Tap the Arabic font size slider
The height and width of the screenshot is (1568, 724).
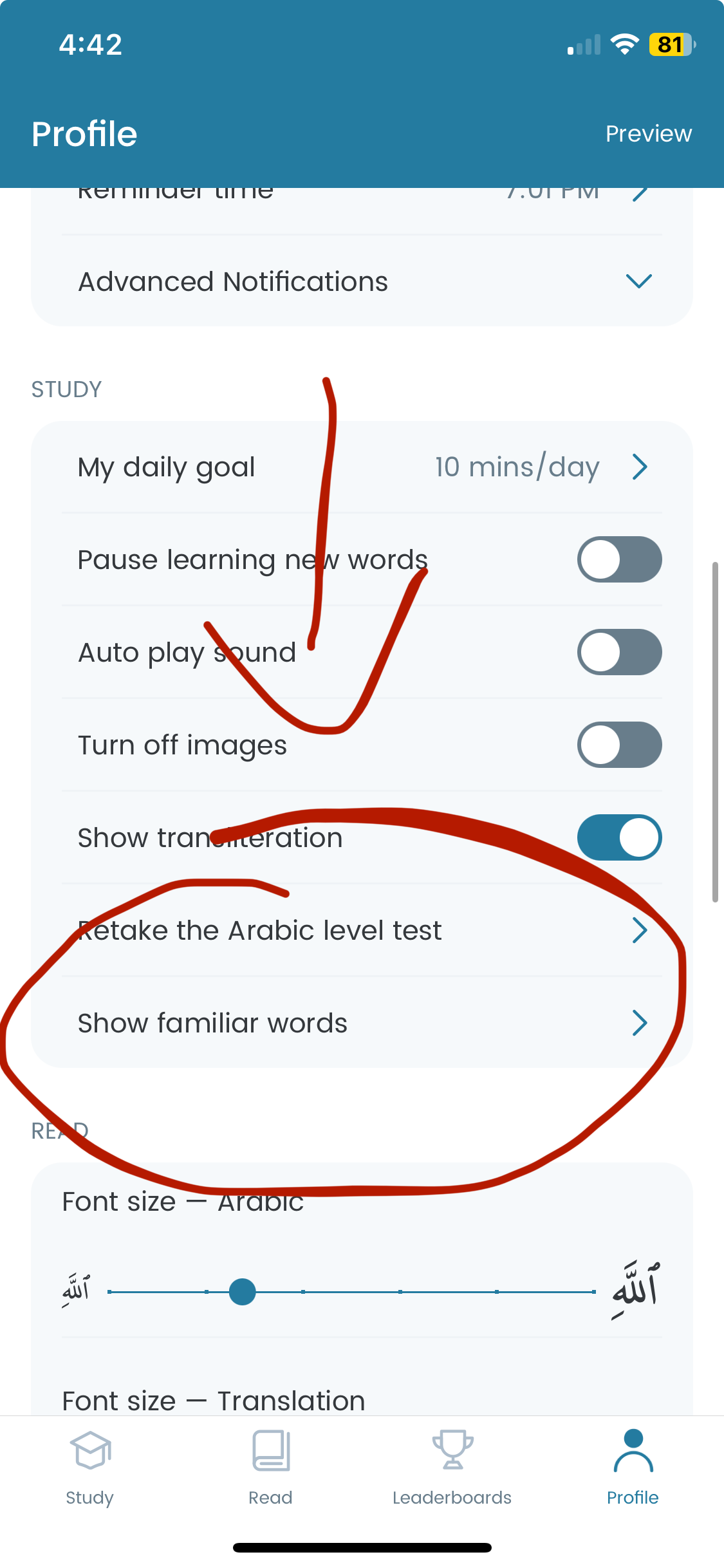351,1291
